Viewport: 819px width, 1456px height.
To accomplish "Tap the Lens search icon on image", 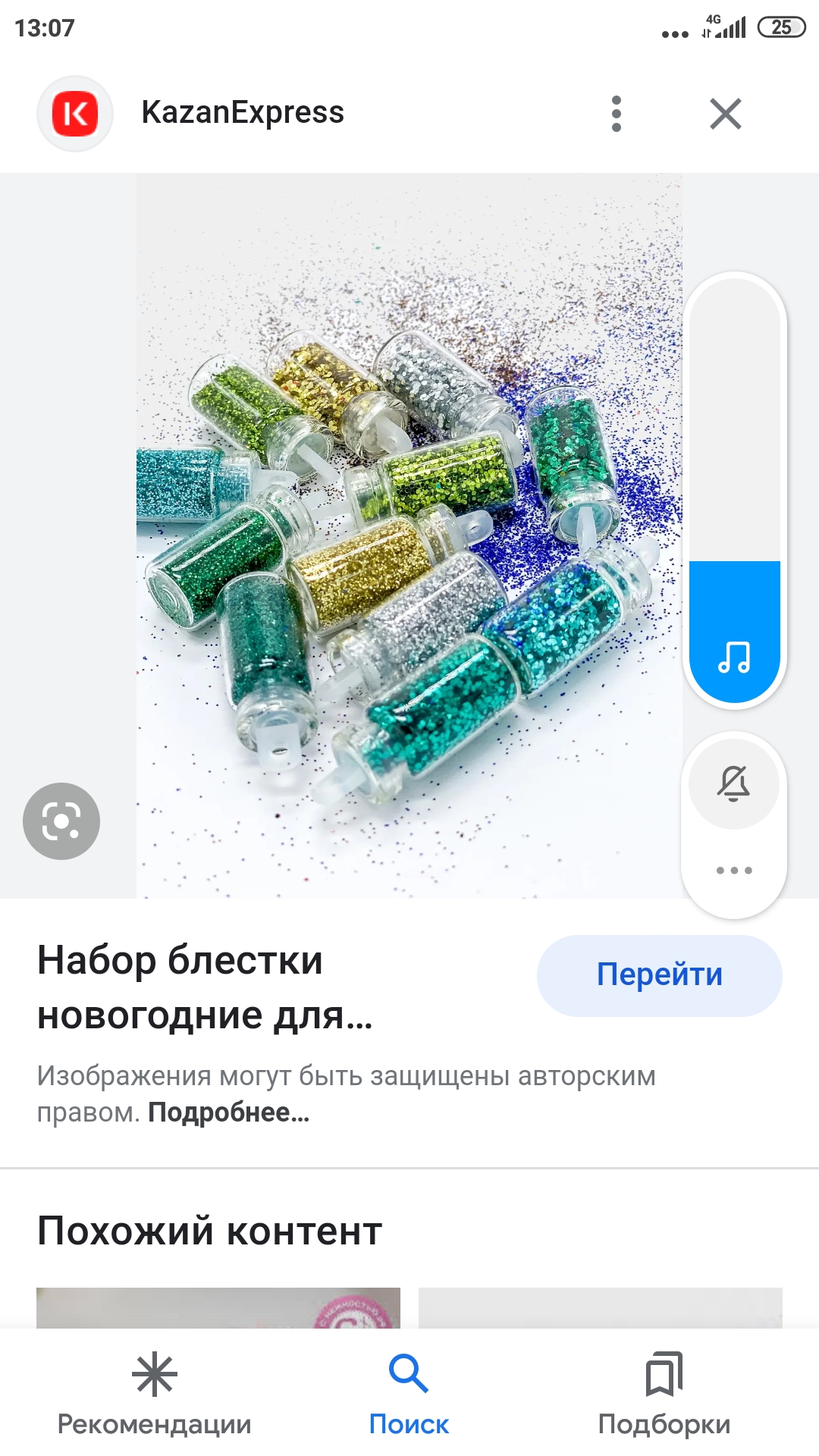I will tap(61, 821).
